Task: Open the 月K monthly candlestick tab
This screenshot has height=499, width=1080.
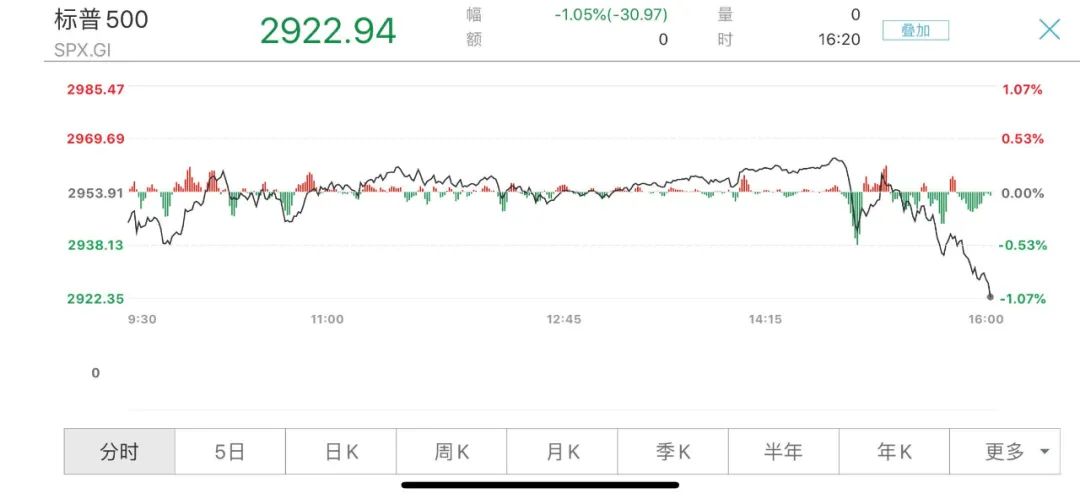Action: coord(562,452)
